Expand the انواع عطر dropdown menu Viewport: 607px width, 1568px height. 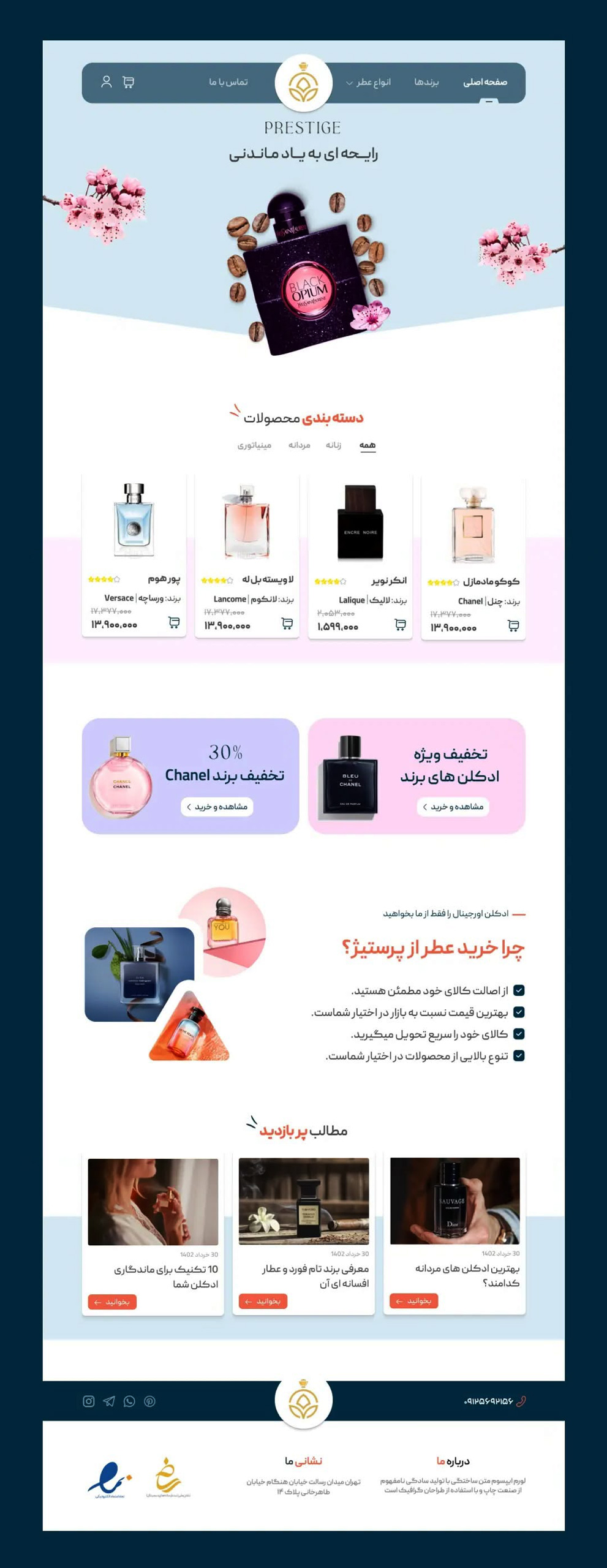point(369,82)
